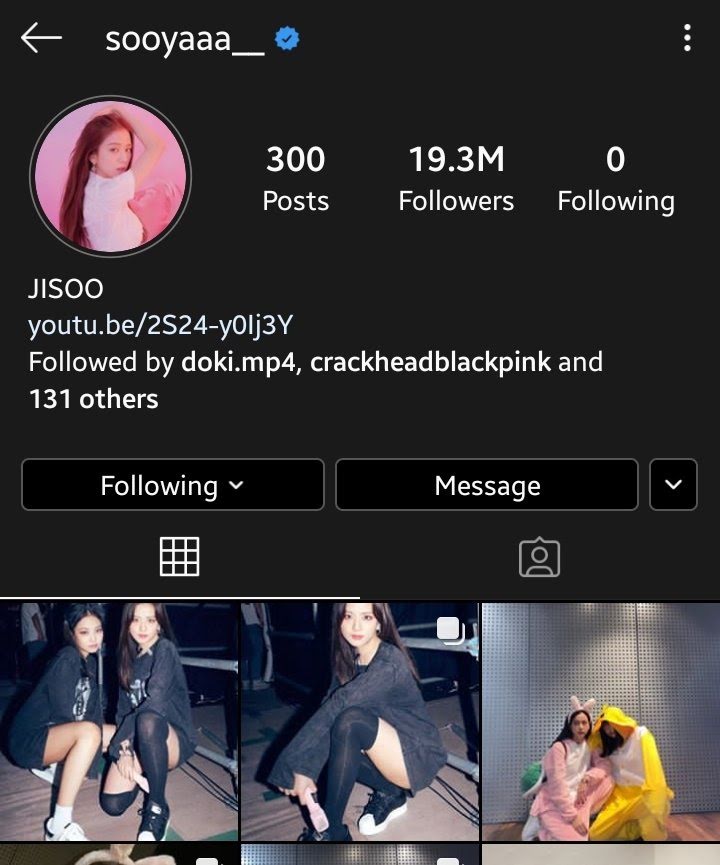Open the three-dot overflow menu

click(x=687, y=39)
